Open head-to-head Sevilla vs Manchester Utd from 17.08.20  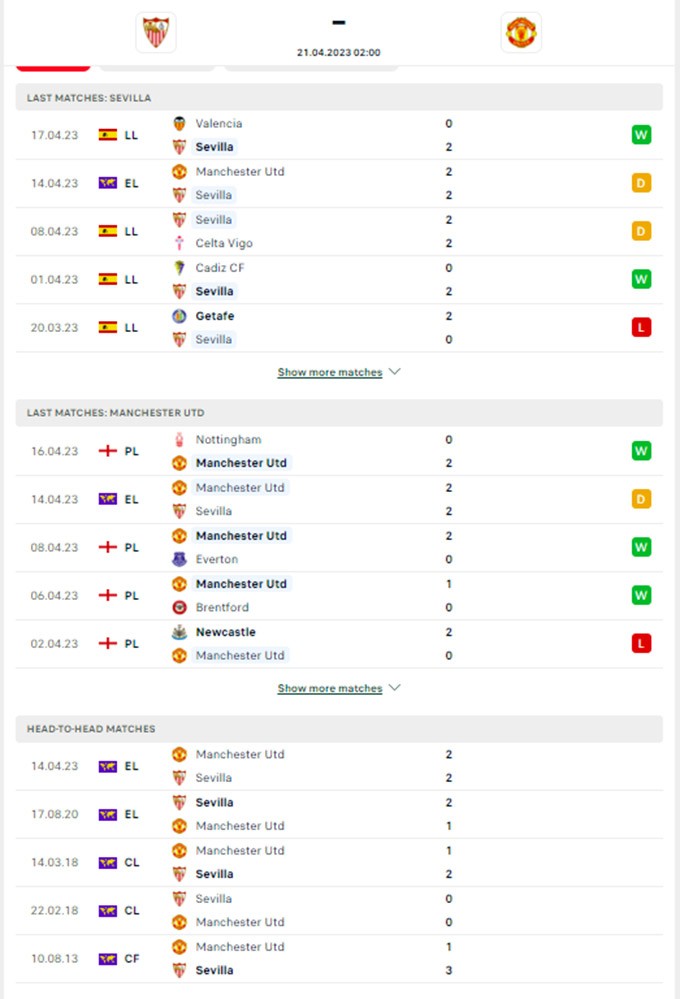click(340, 814)
